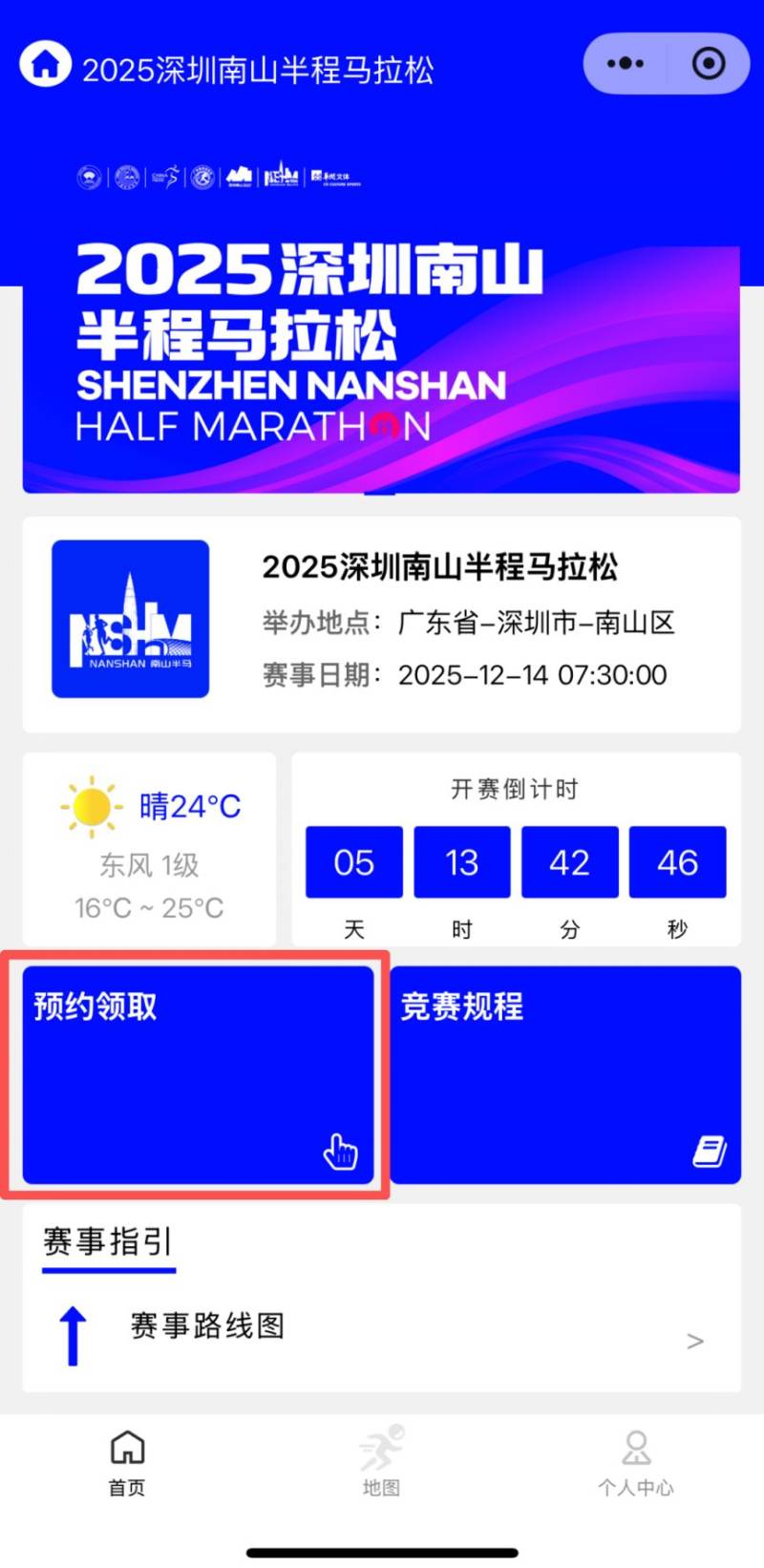
Task: Click the book icon on 竞赛规程 card
Action: click(709, 1152)
